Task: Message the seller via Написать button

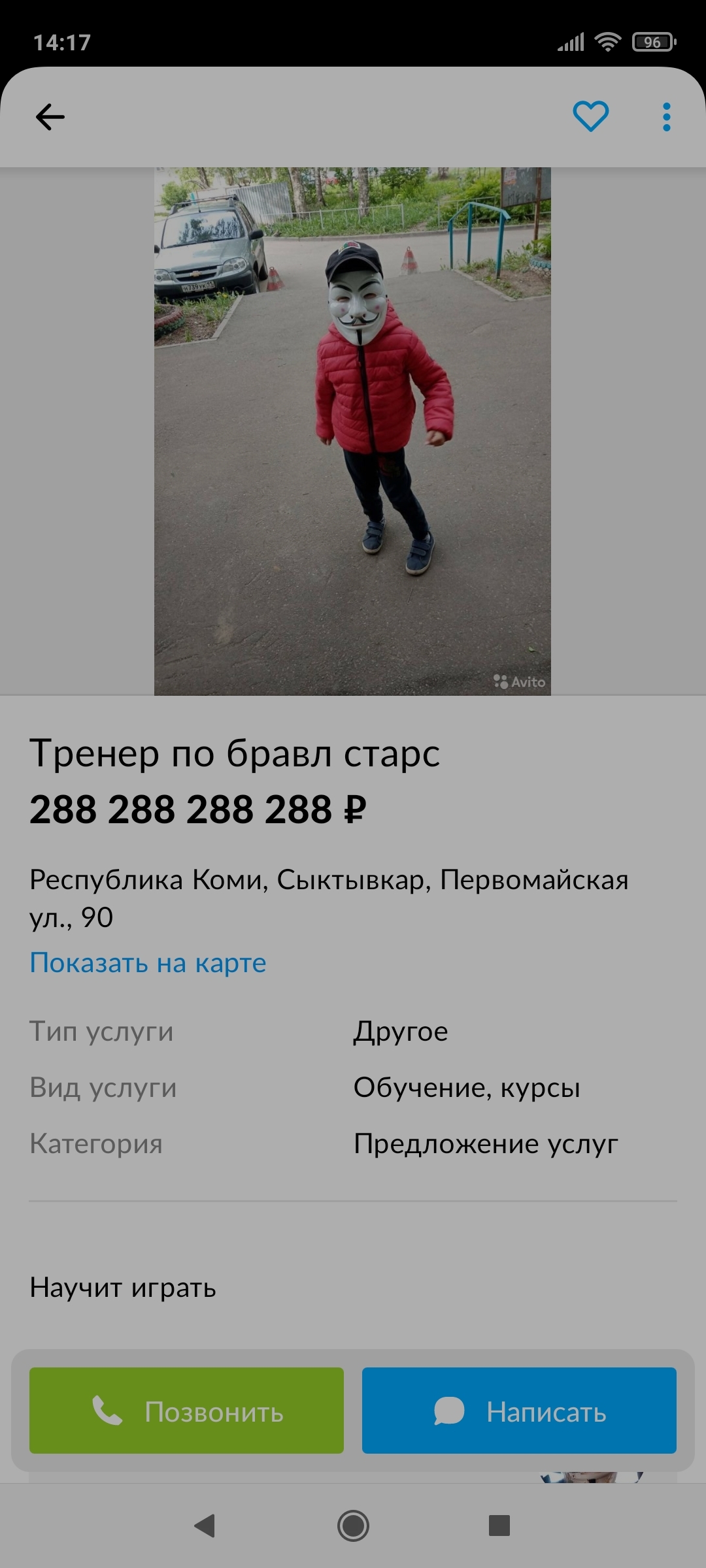Action: (x=519, y=1411)
